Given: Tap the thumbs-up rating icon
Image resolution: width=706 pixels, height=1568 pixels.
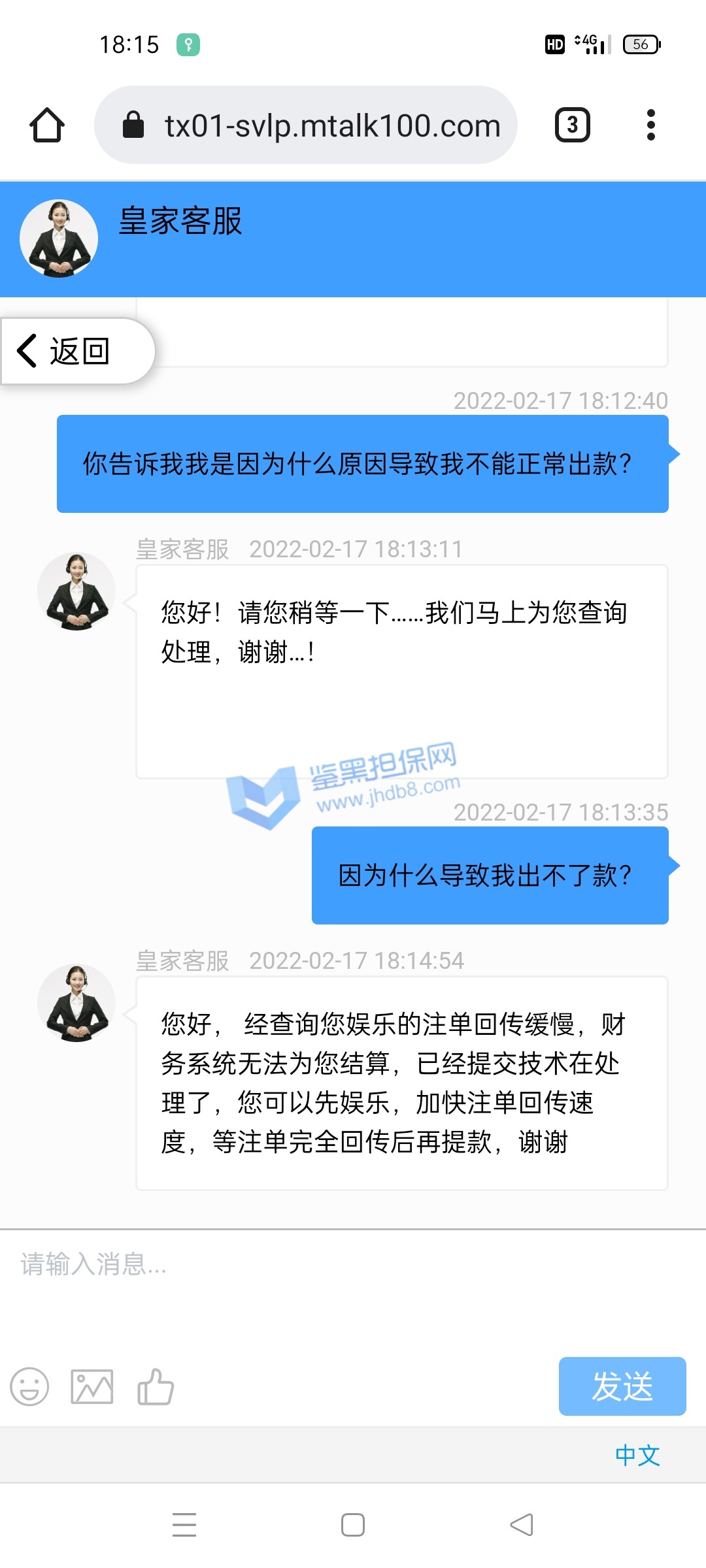Looking at the screenshot, I should pyautogui.click(x=156, y=1386).
